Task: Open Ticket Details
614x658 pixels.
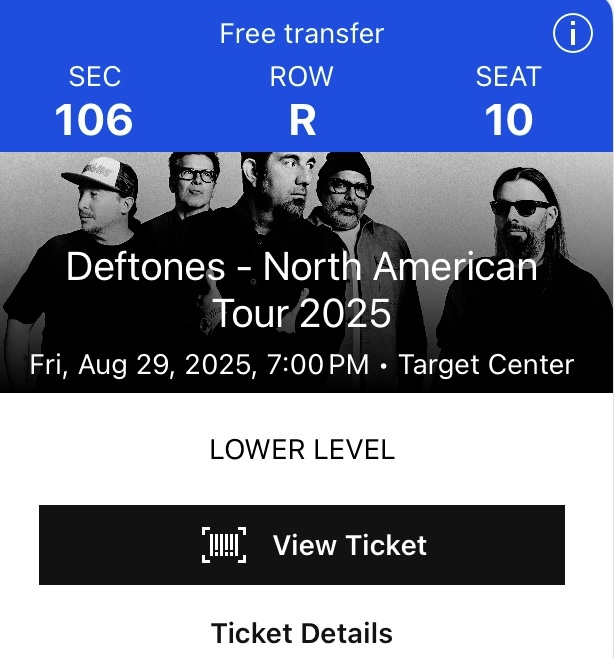Action: point(302,633)
